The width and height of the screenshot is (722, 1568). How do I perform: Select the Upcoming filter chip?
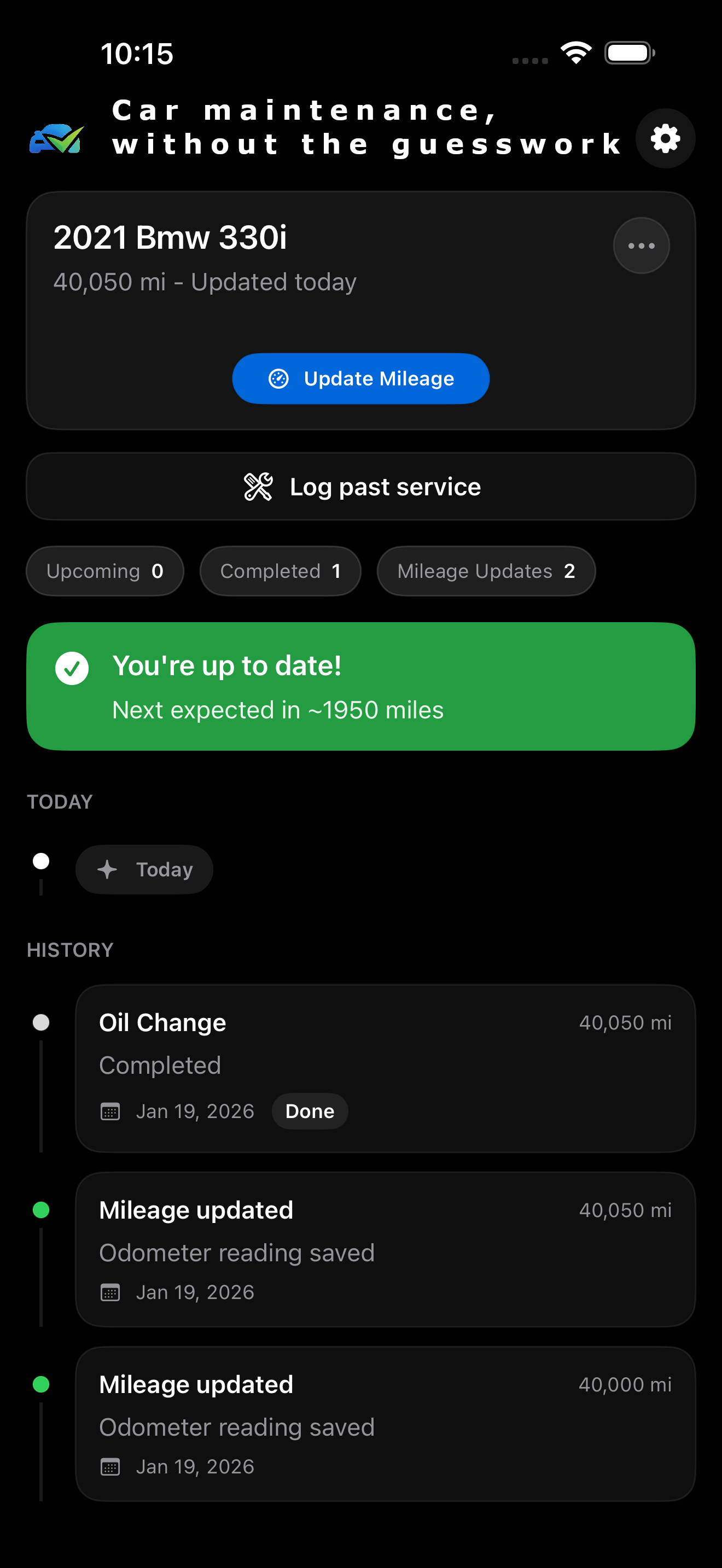click(104, 571)
